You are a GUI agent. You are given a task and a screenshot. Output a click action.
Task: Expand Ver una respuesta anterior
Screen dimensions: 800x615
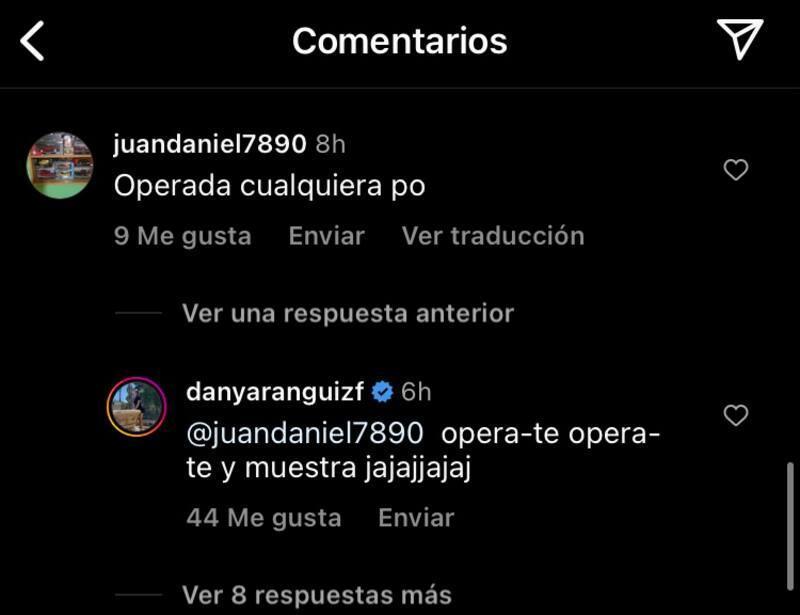(x=347, y=313)
